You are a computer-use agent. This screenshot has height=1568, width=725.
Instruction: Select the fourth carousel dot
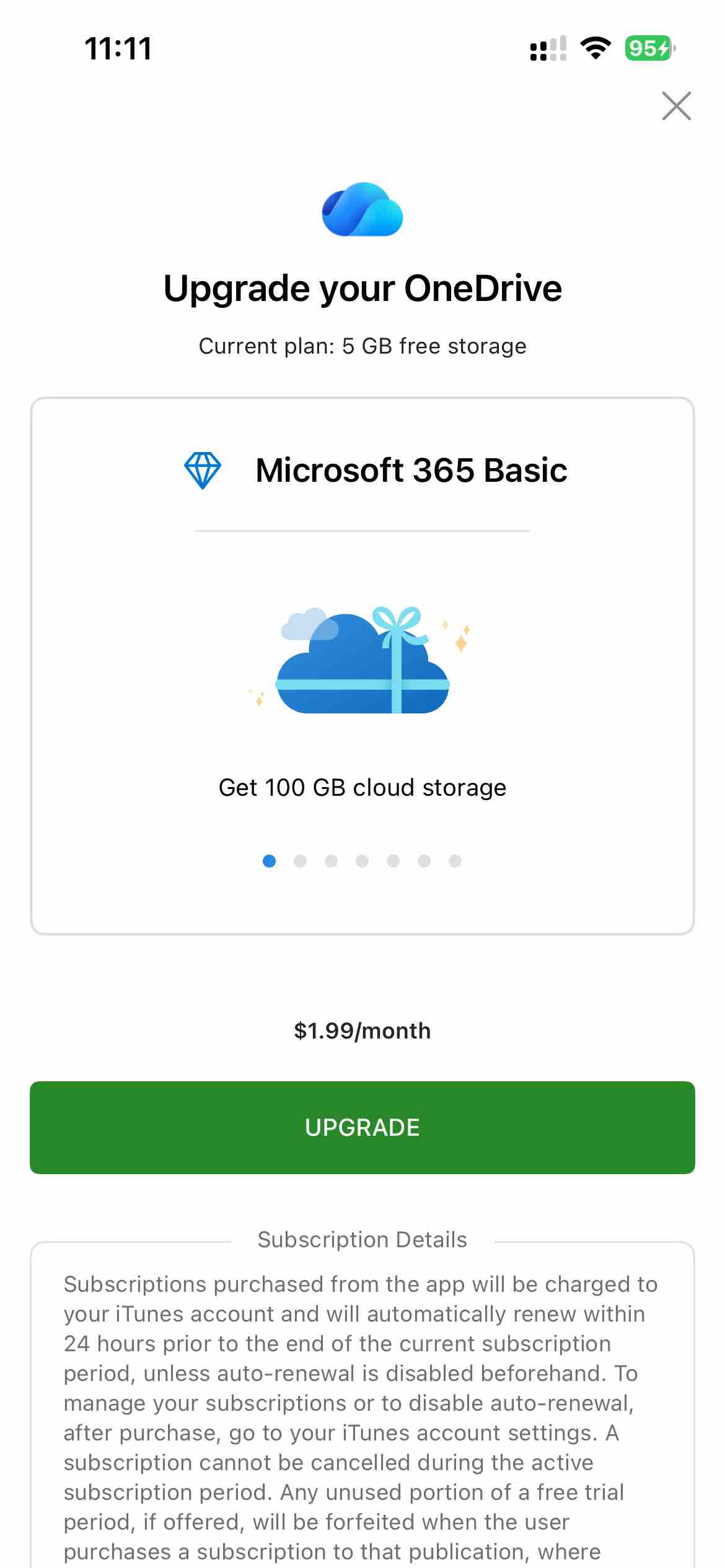click(362, 861)
